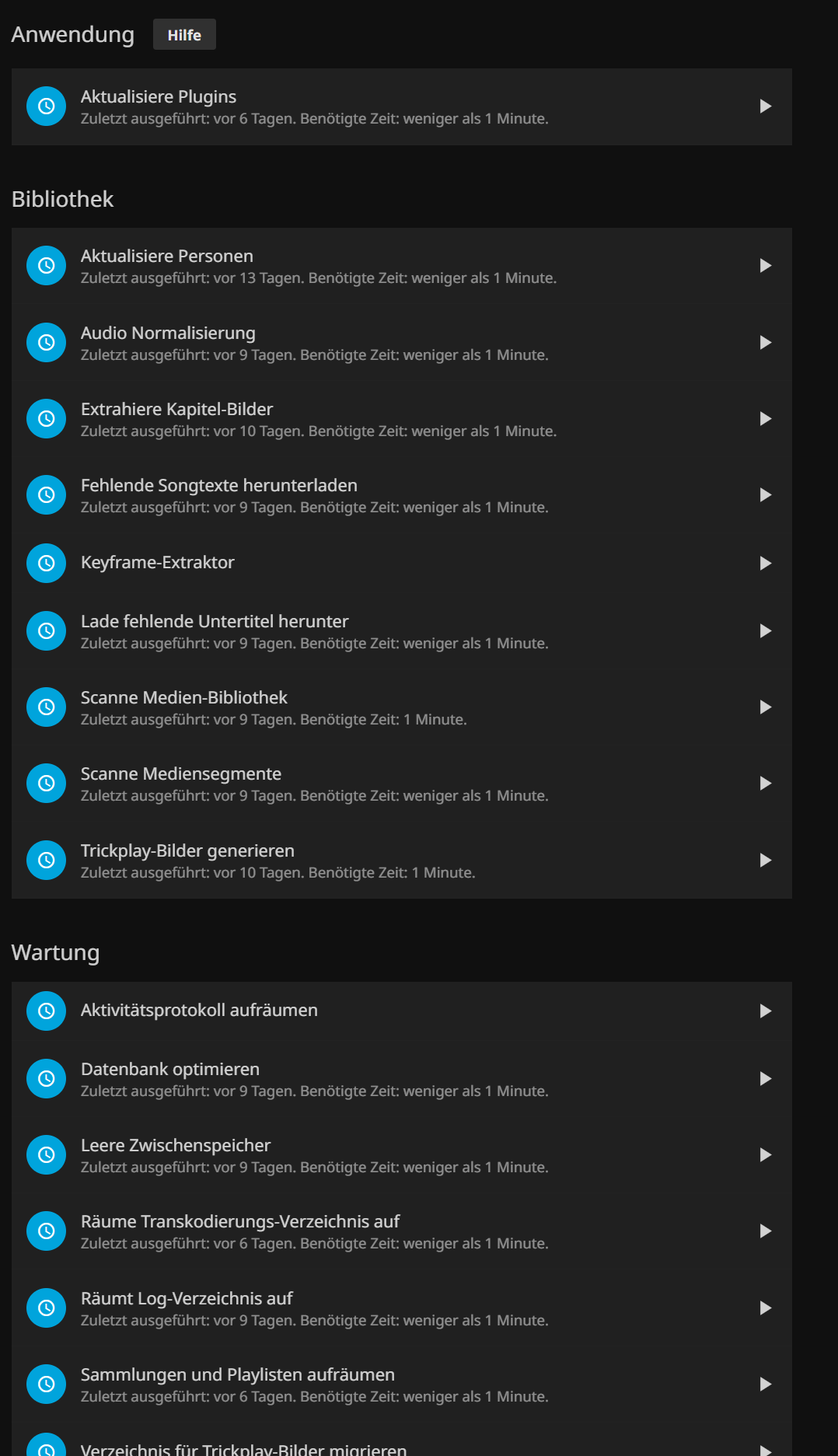This screenshot has width=838, height=1456.
Task: Start the Räumt Log-Verzeichnis auf task
Action: coord(765,1308)
